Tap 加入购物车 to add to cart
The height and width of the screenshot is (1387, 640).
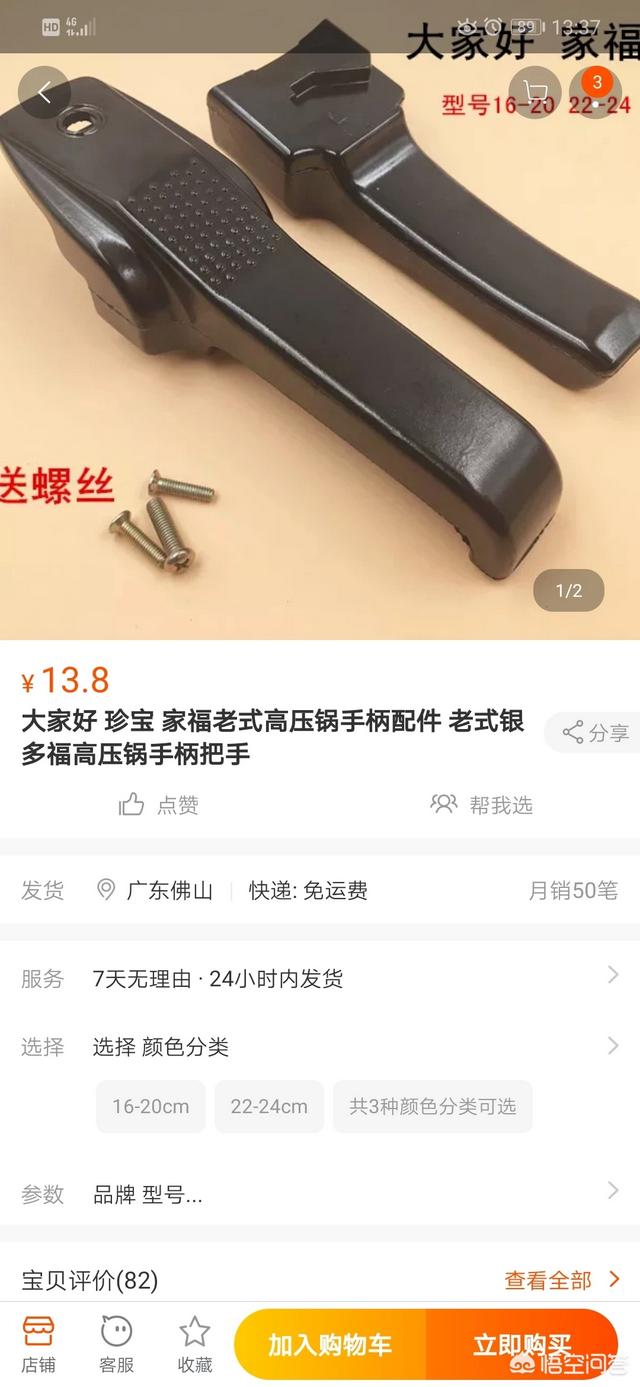[x=330, y=1345]
